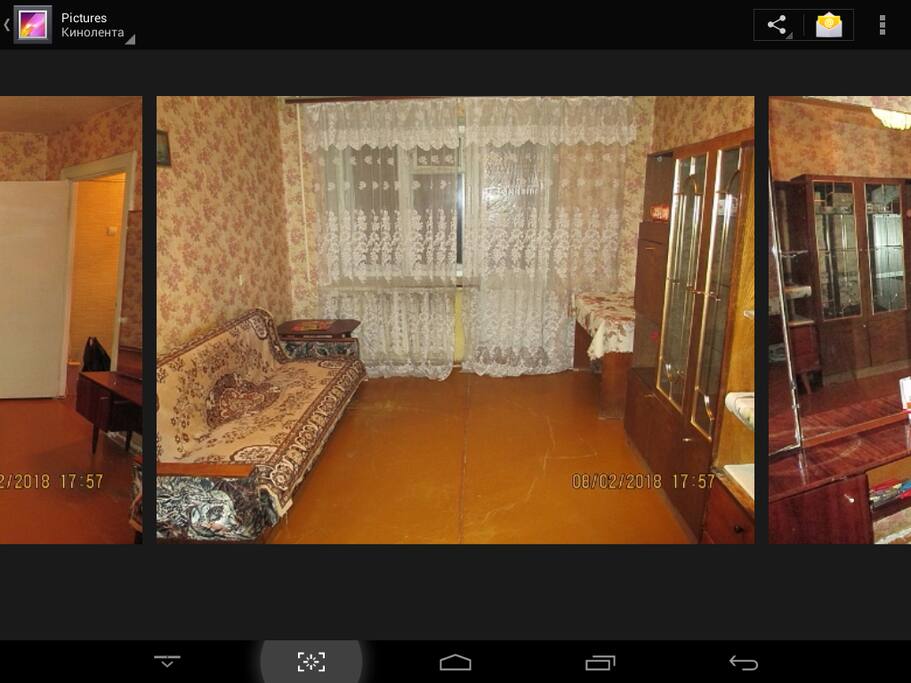The height and width of the screenshot is (683, 911).
Task: Go to the home screen
Action: [x=455, y=662]
